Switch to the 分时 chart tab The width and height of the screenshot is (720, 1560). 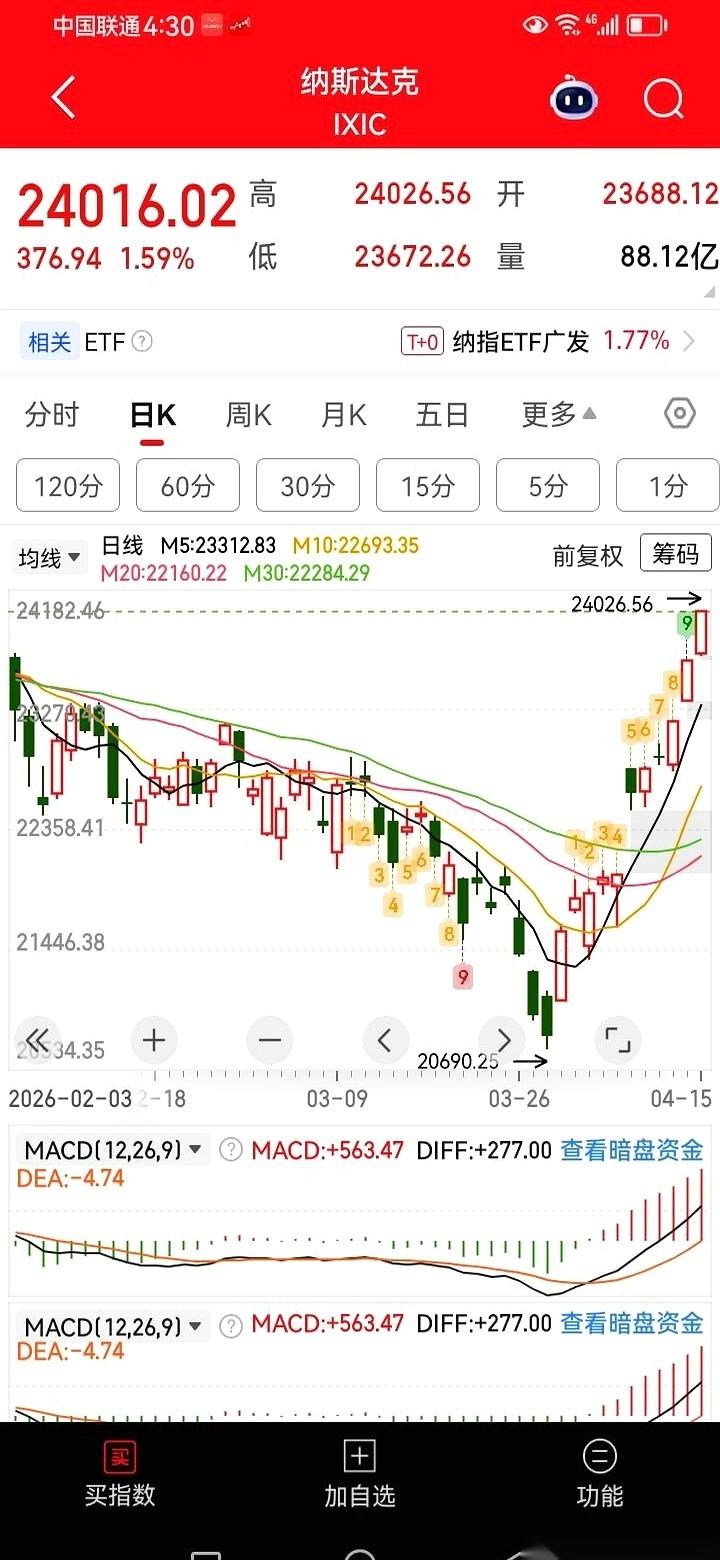tap(52, 414)
